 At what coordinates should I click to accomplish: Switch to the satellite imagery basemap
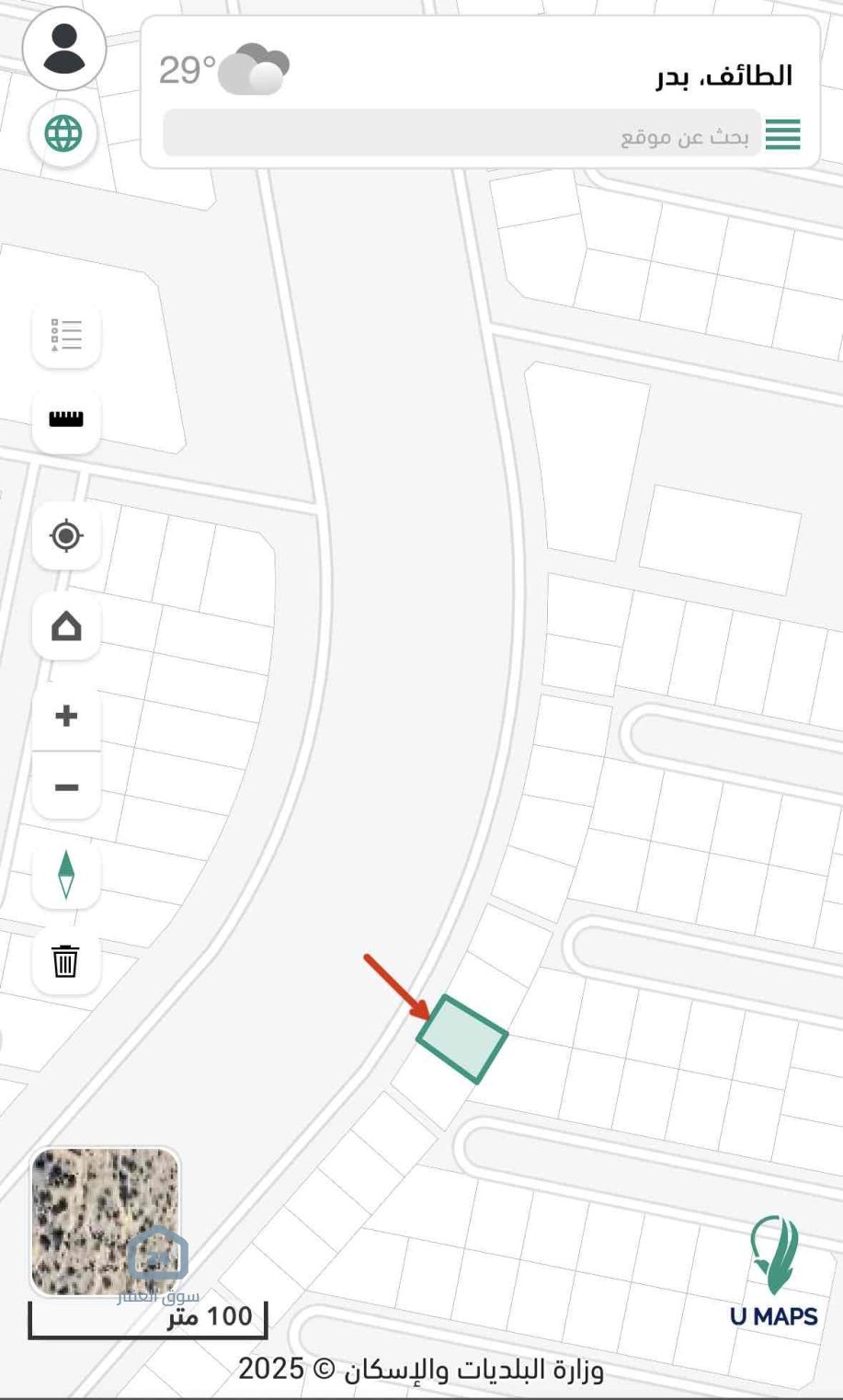(x=105, y=1221)
